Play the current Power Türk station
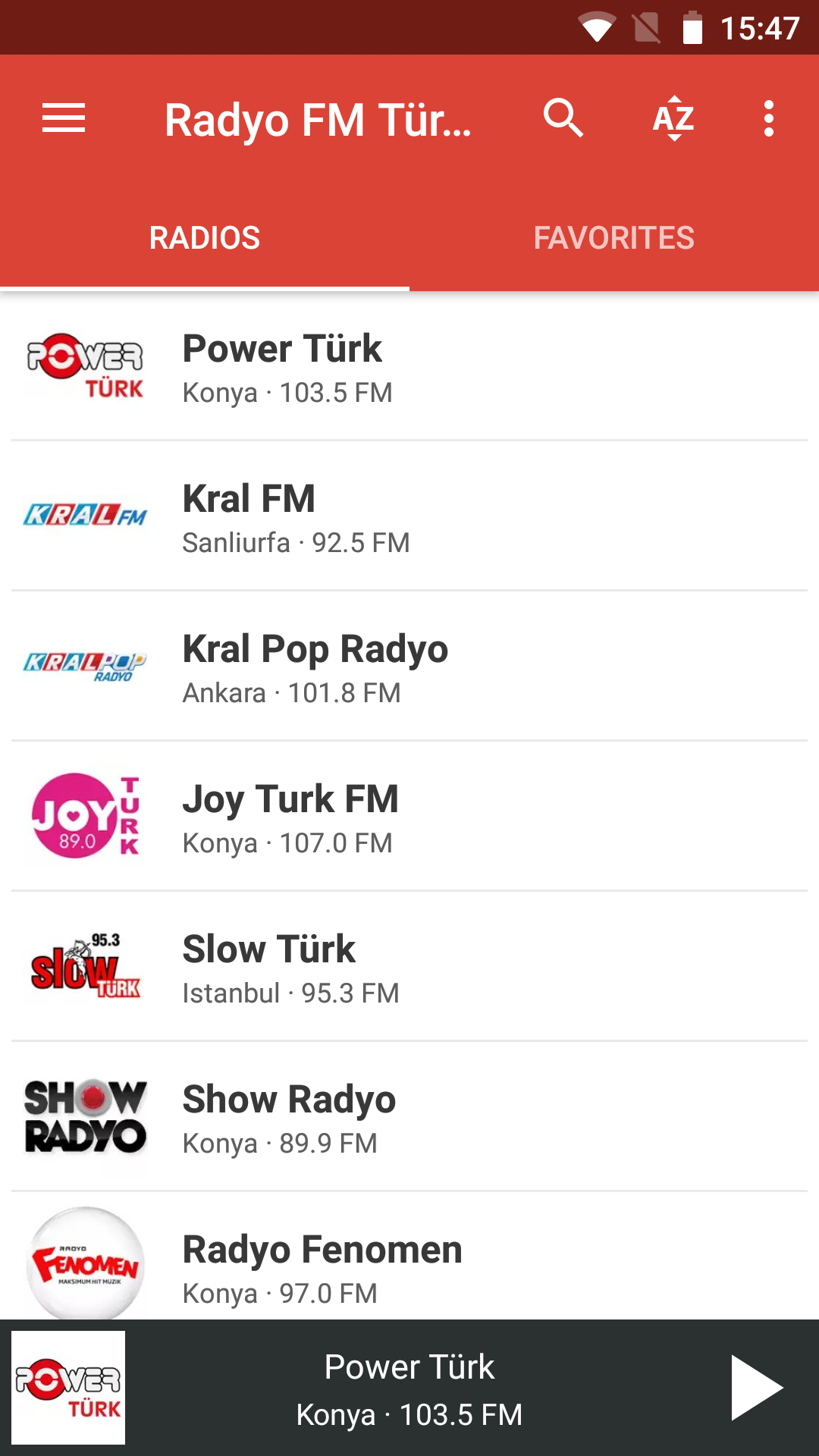 (x=755, y=1388)
